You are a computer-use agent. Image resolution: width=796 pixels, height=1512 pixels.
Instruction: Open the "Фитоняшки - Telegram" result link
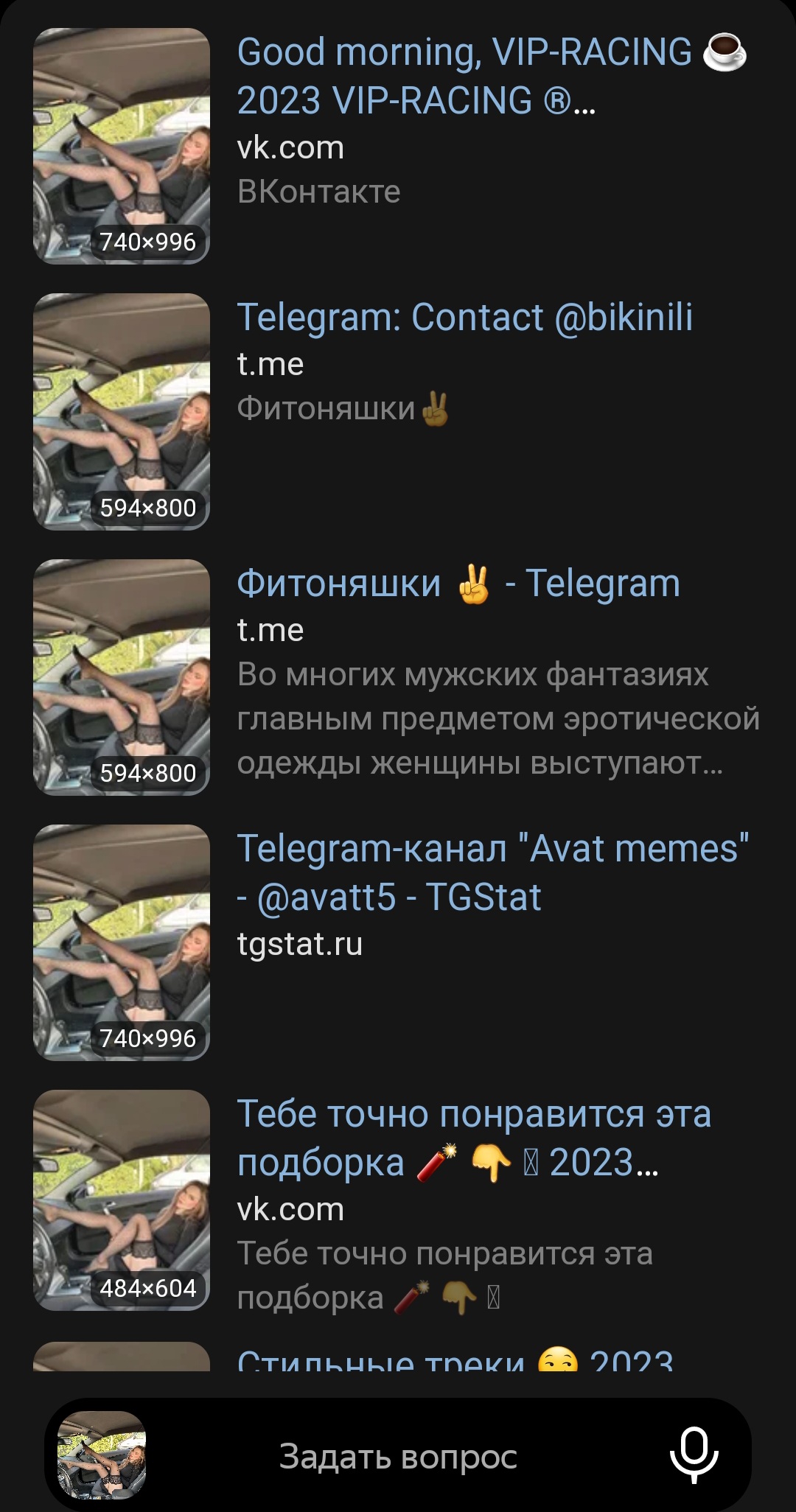point(458,584)
